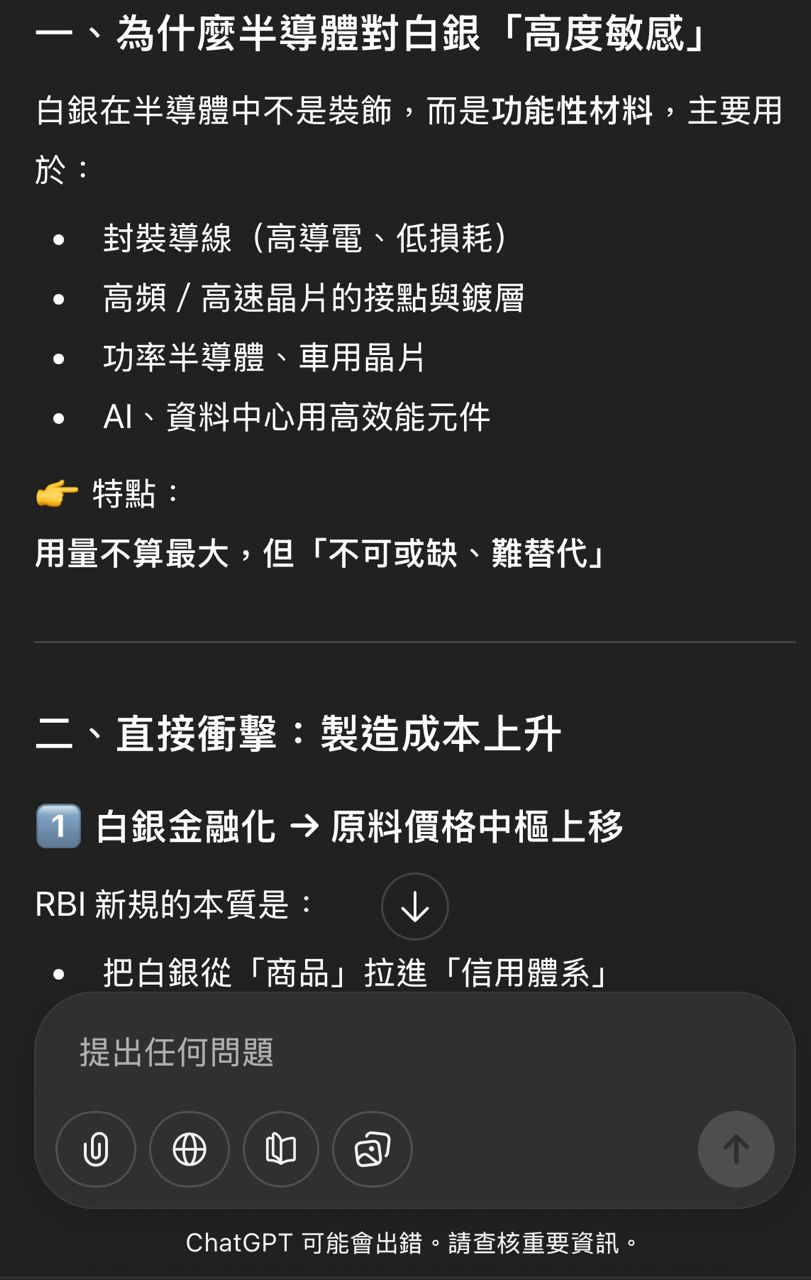This screenshot has width=811, height=1280.
Task: Send the message with the up arrow
Action: point(736,1149)
